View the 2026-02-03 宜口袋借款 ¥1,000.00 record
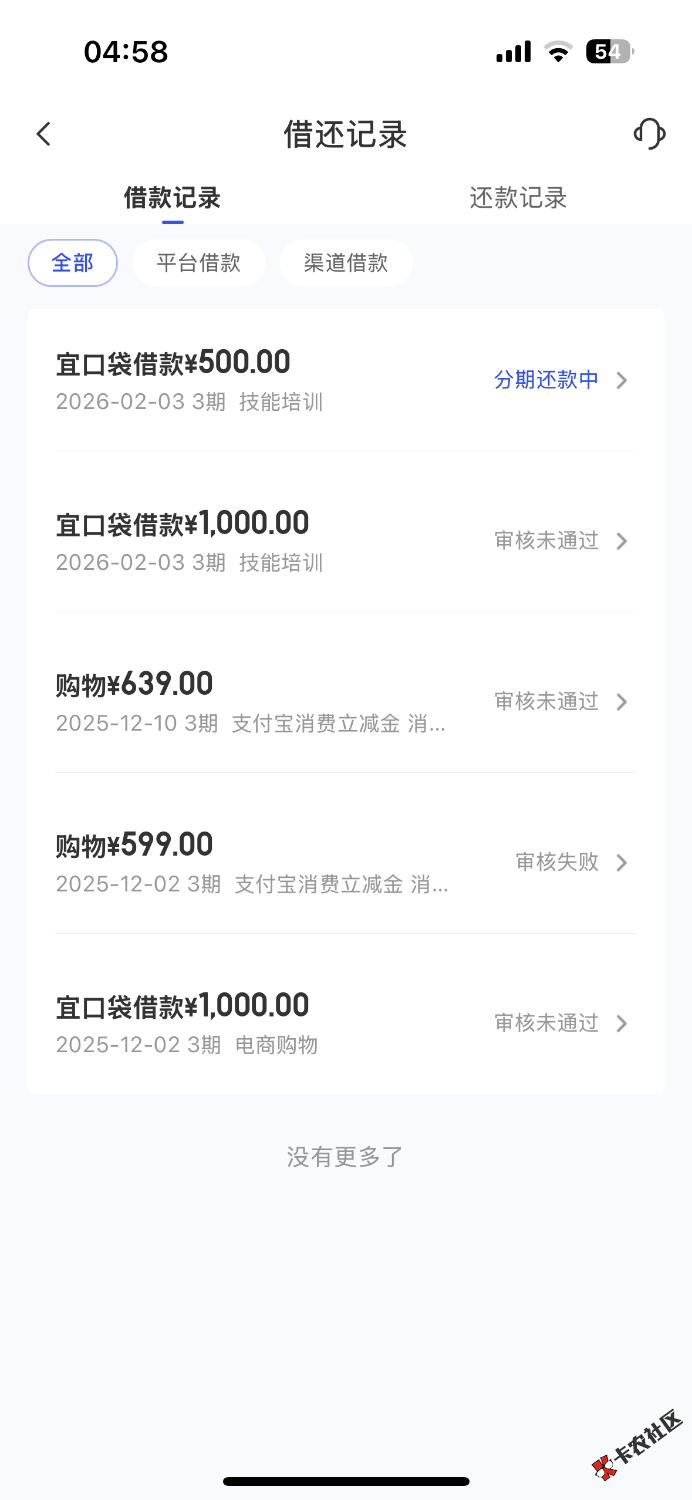This screenshot has width=692, height=1500. (x=345, y=541)
